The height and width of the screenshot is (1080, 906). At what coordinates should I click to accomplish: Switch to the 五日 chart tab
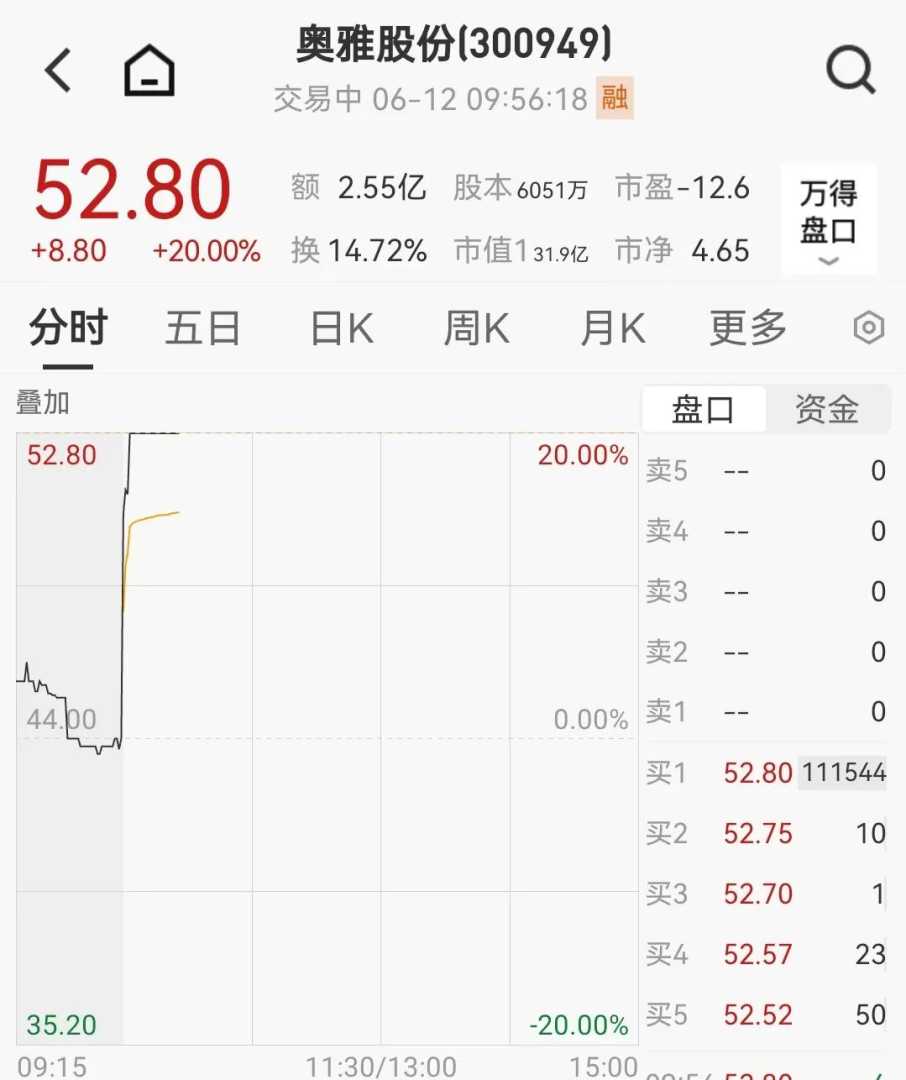coord(203,328)
